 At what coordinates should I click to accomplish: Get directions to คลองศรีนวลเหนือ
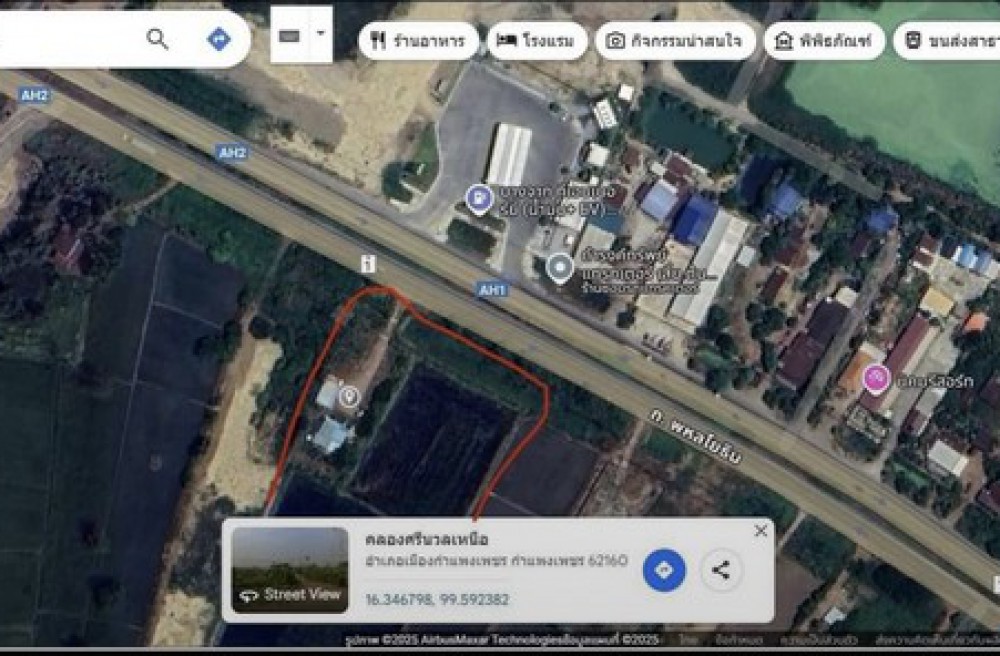(664, 570)
